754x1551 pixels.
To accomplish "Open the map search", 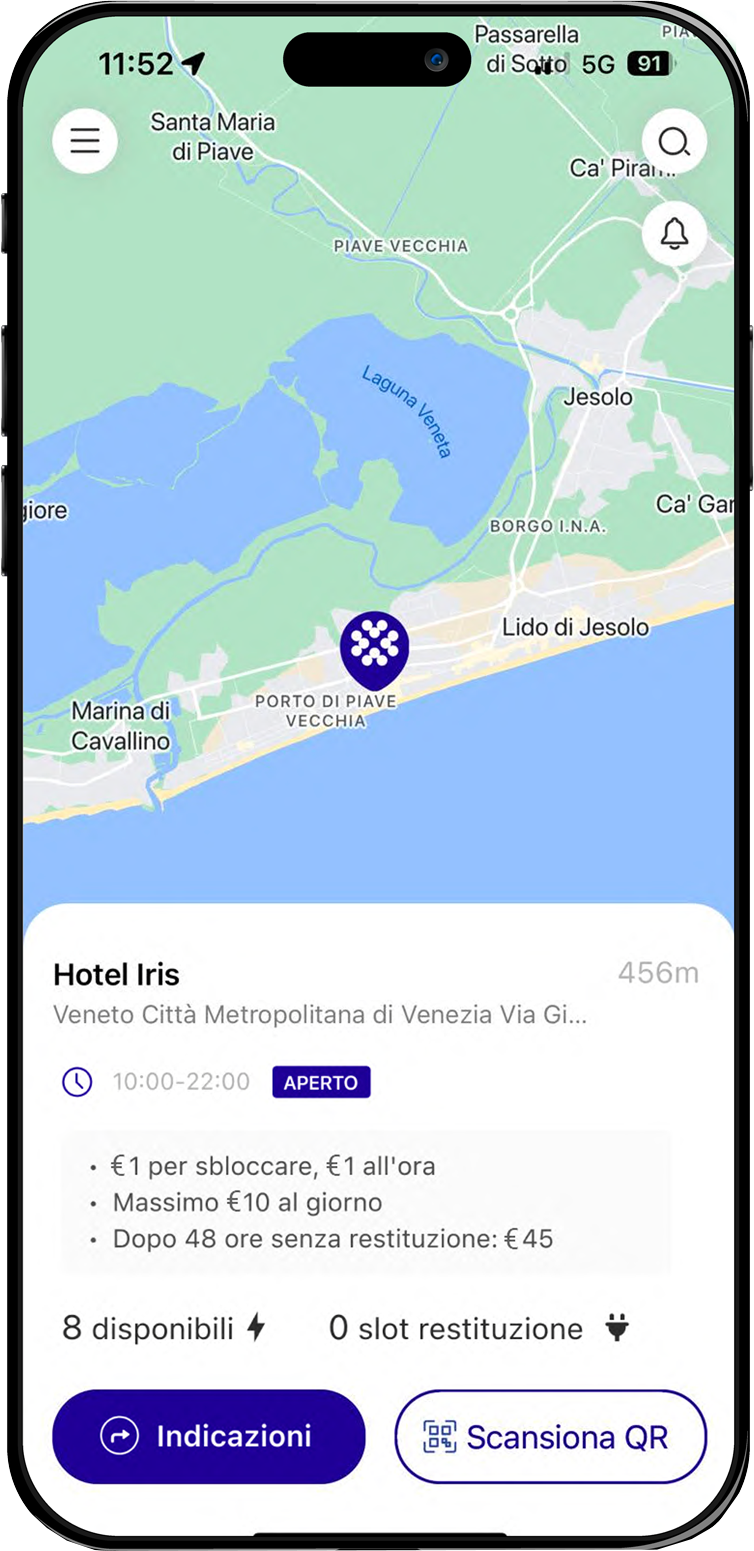I will [x=674, y=142].
